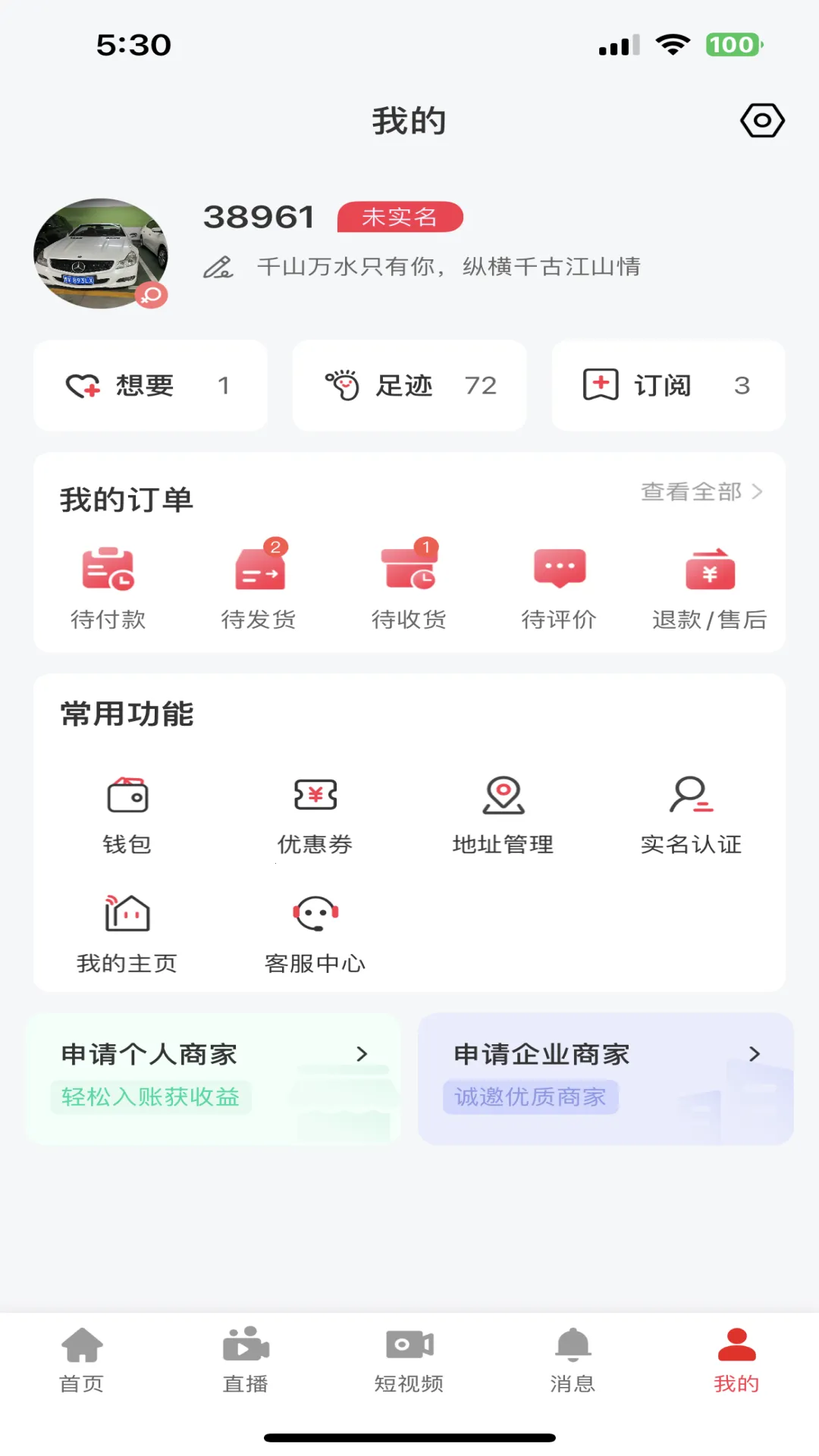
Task: Switch to the 直播 live tab
Action: 245,1357
